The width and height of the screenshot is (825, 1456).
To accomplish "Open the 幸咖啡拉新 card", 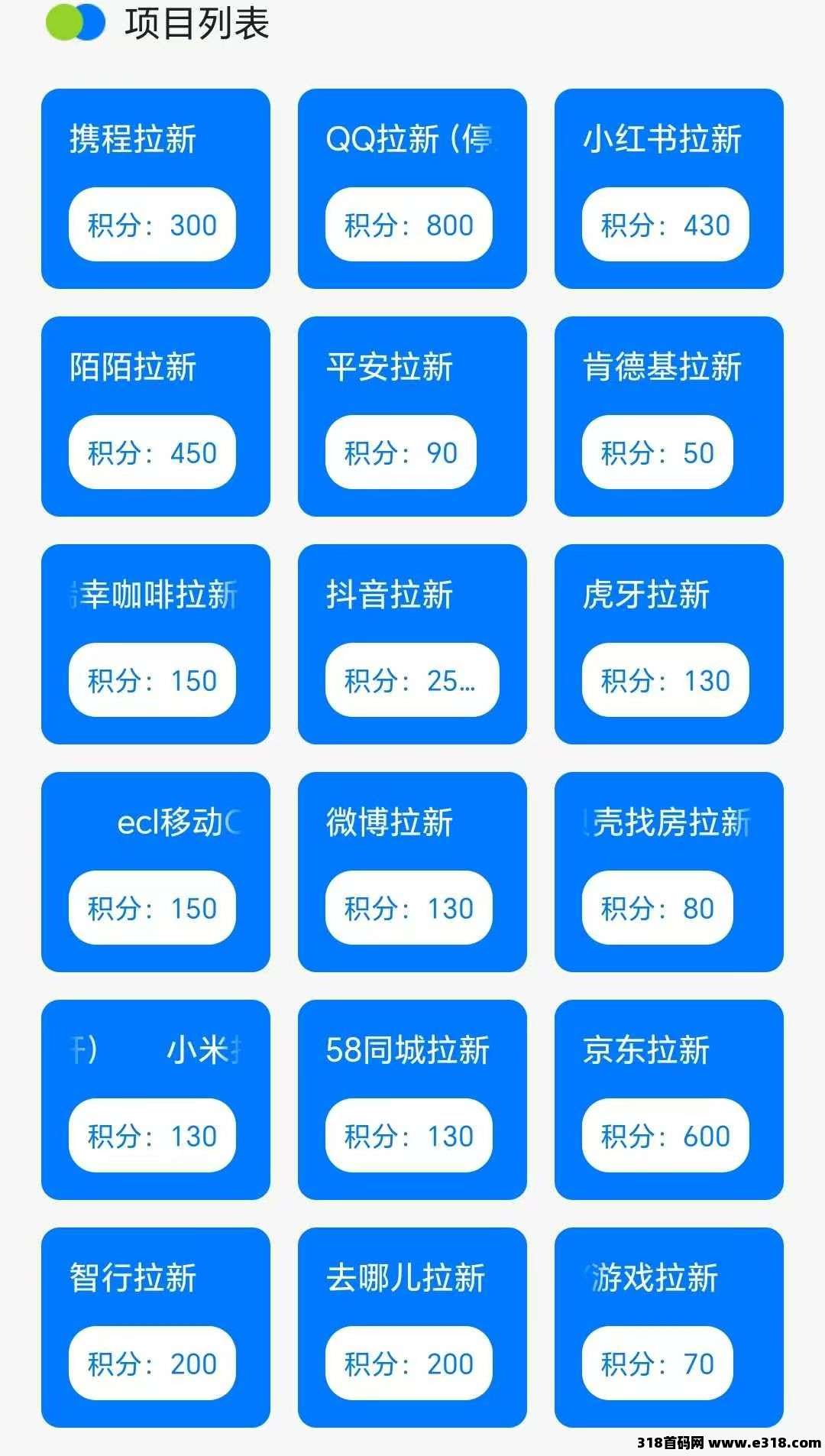I will click(156, 644).
